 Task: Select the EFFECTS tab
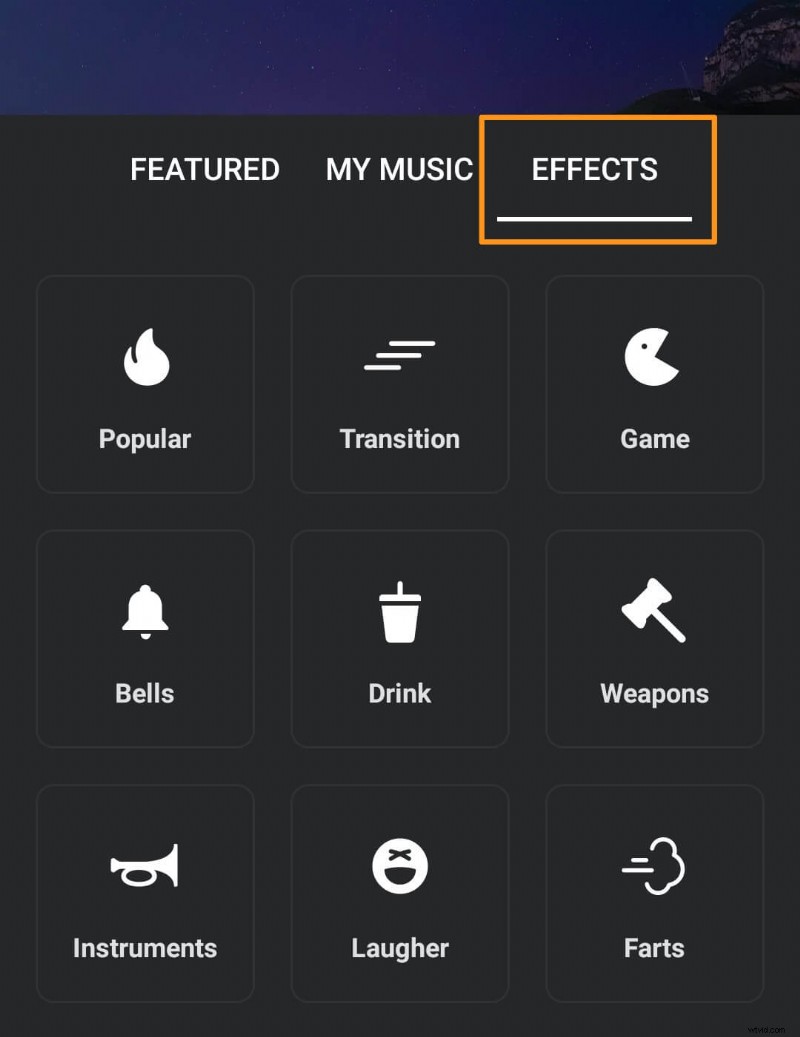click(594, 169)
